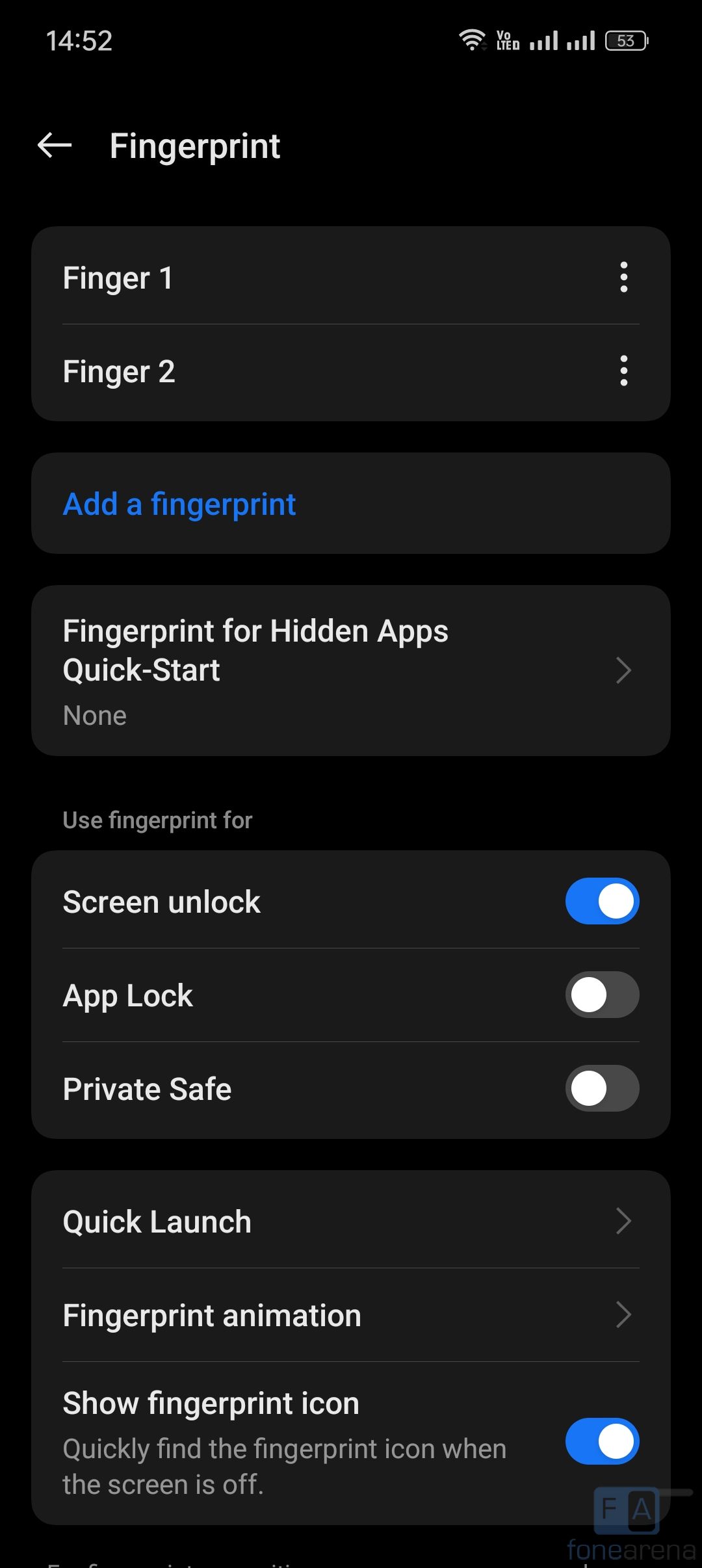The height and width of the screenshot is (1568, 702).
Task: Turn on fingerprint for Private Safe
Action: [x=602, y=1089]
